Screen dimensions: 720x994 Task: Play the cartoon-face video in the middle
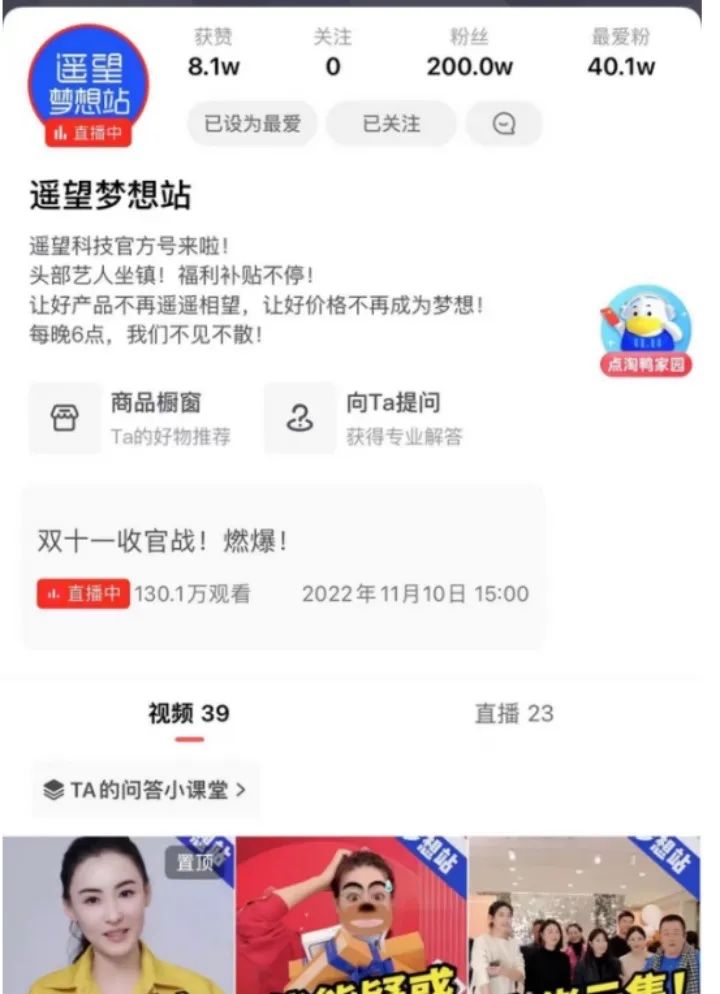351,915
